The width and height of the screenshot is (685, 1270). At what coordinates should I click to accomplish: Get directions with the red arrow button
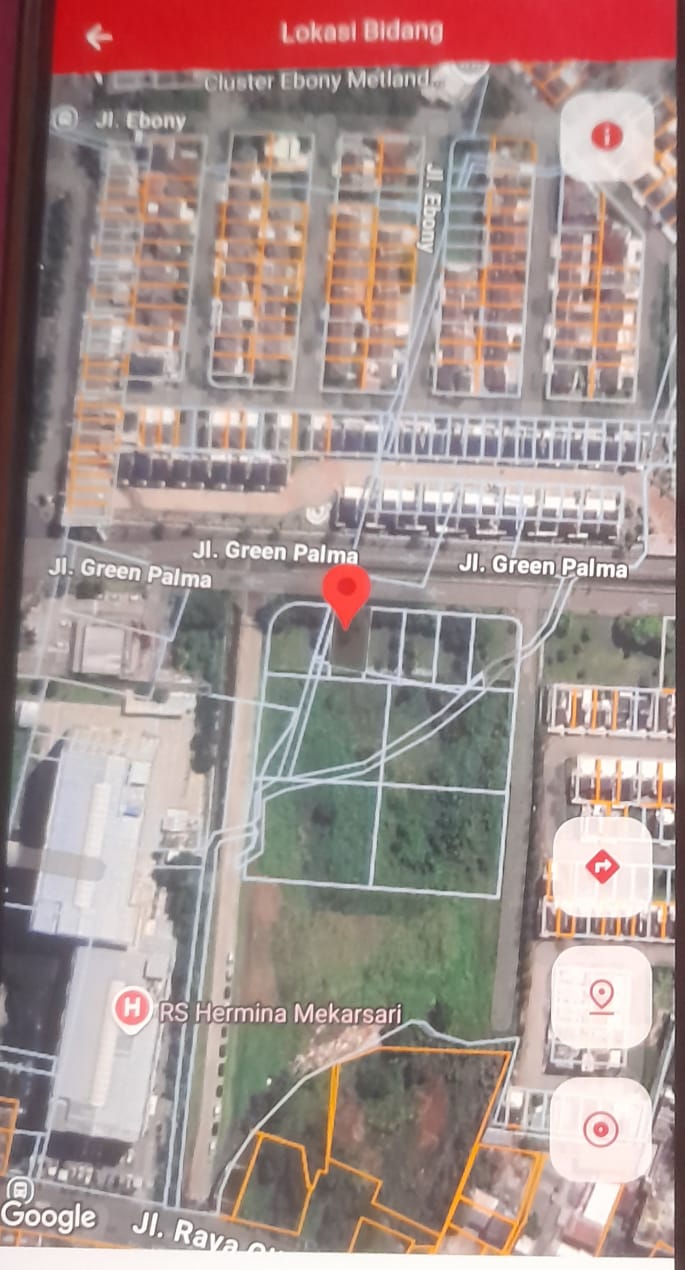tap(602, 866)
